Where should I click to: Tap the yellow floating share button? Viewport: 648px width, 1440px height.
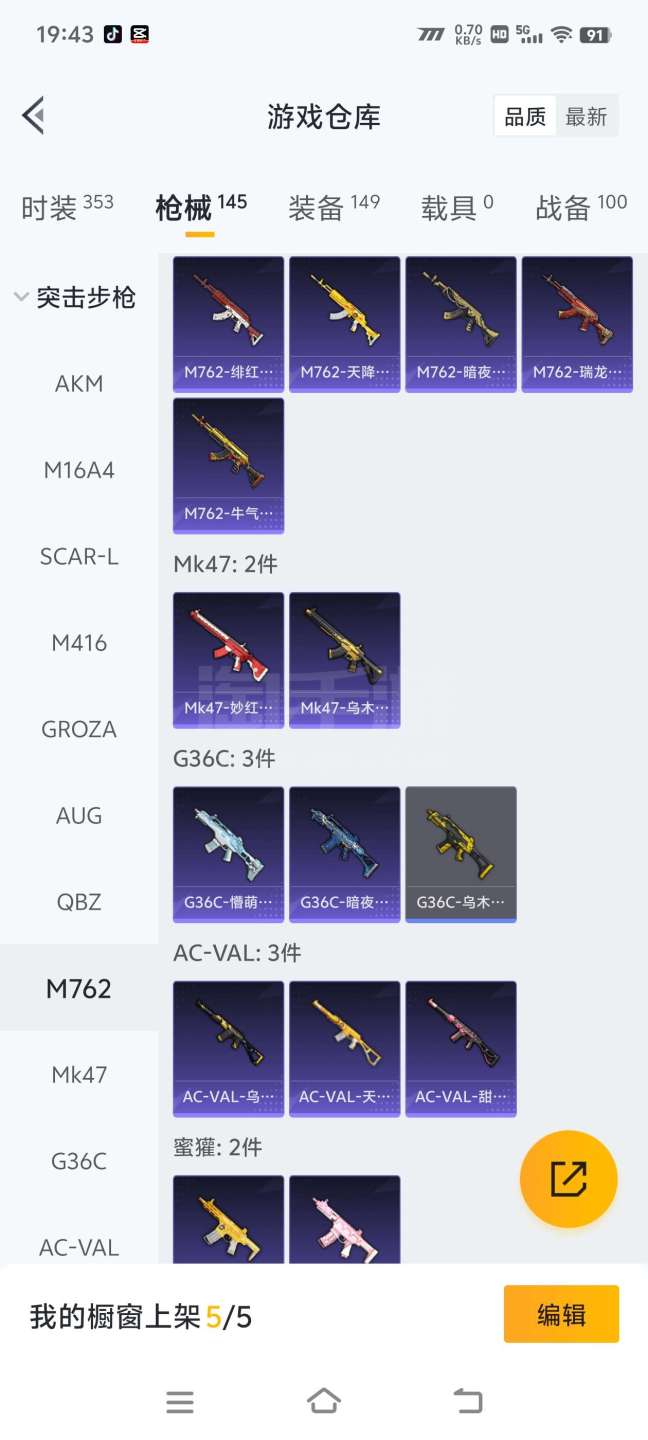click(x=568, y=1180)
